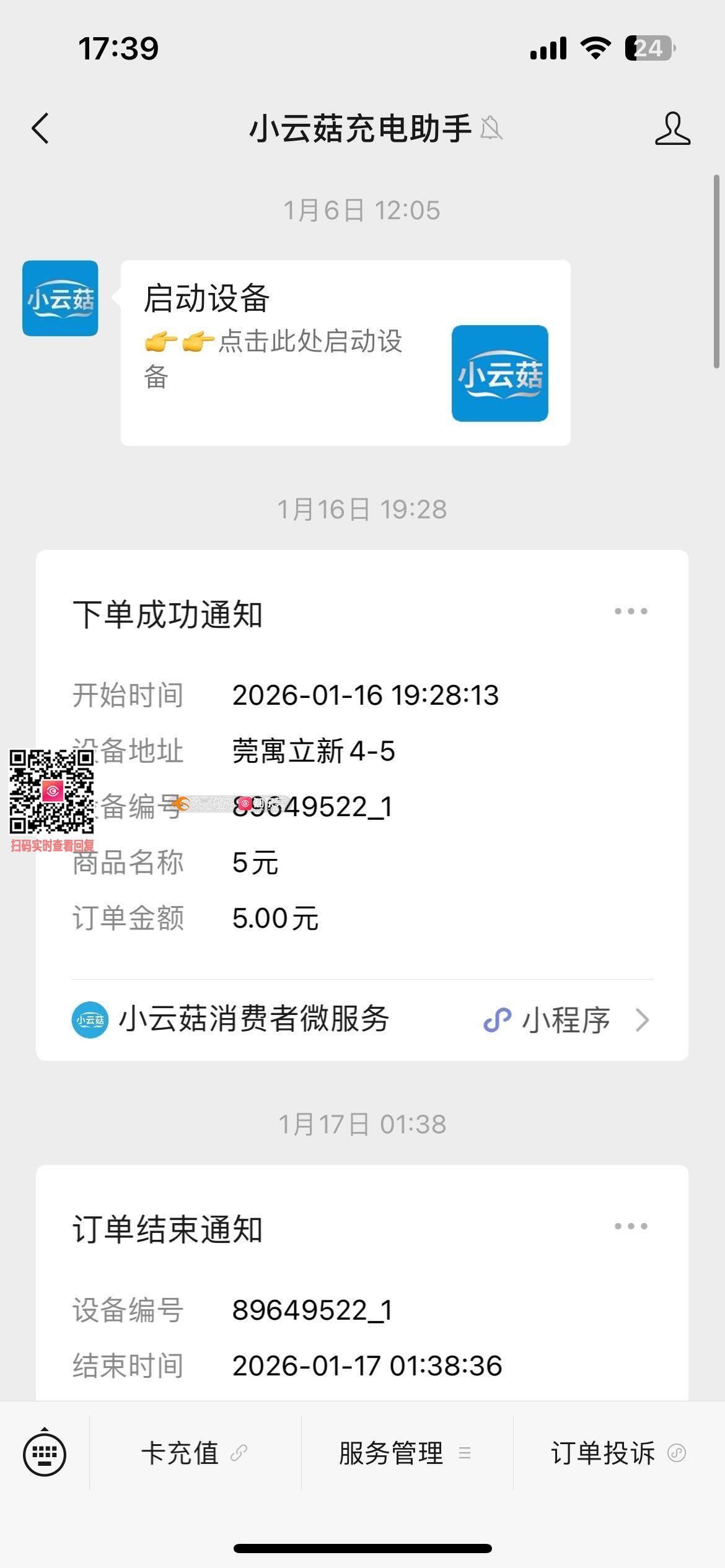This screenshot has height=1568, width=725.
Task: Open 小云菇消费者微服务 mini program link
Action: (362, 1020)
